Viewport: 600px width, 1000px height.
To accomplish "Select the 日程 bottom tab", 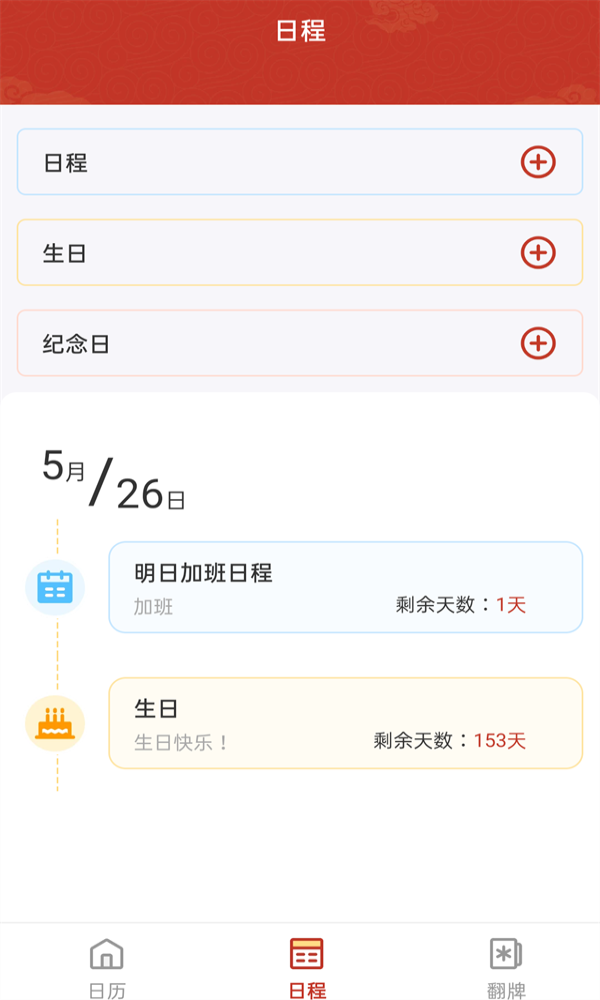I will pos(306,967).
